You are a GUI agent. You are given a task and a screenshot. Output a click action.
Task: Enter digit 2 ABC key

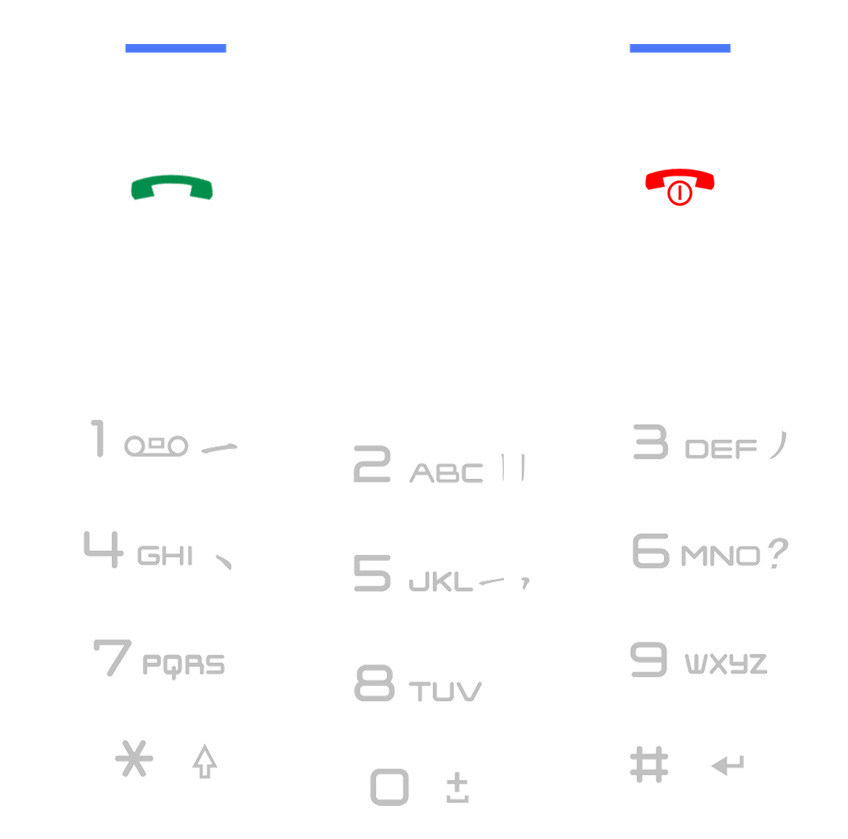pos(438,468)
